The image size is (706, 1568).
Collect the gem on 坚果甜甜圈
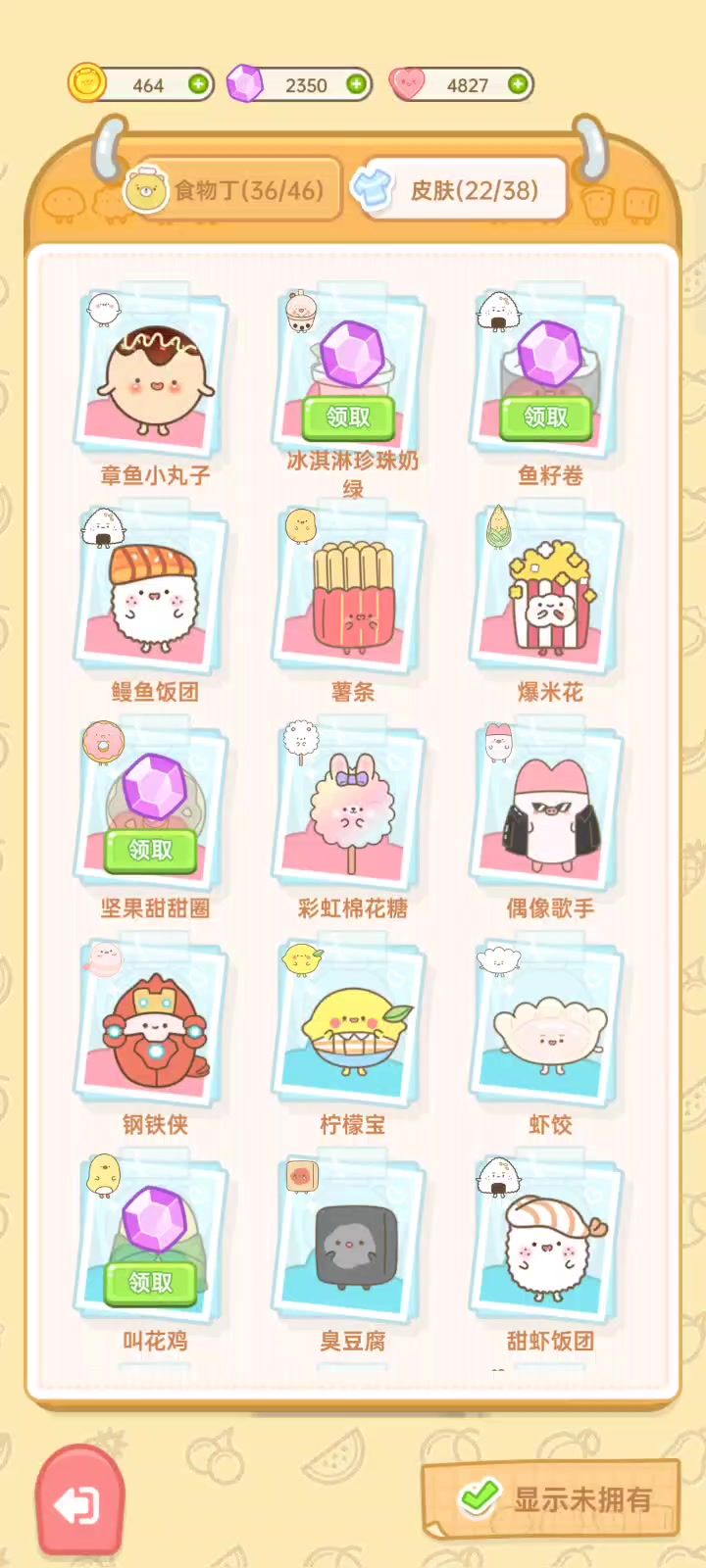pyautogui.click(x=151, y=850)
